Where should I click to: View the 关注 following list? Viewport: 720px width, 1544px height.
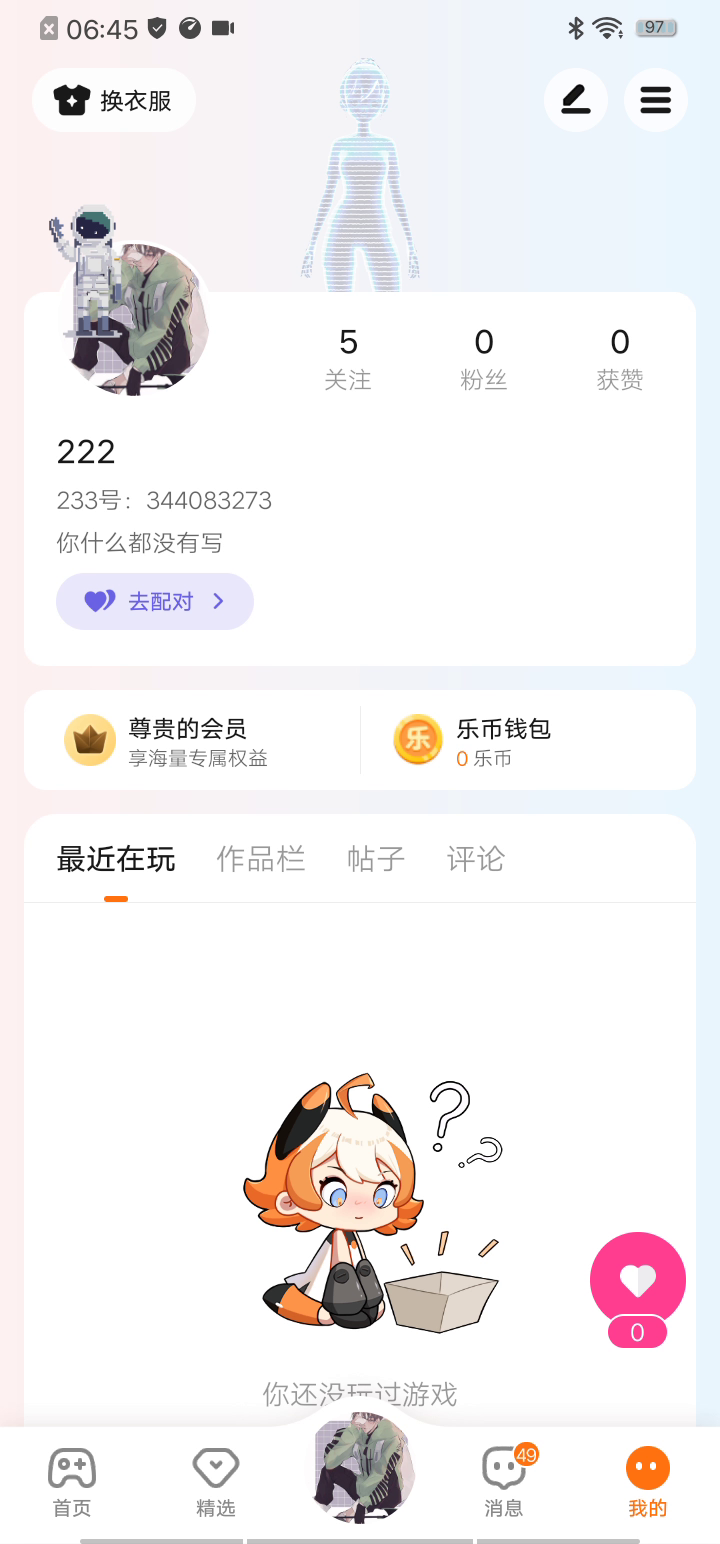pos(348,358)
